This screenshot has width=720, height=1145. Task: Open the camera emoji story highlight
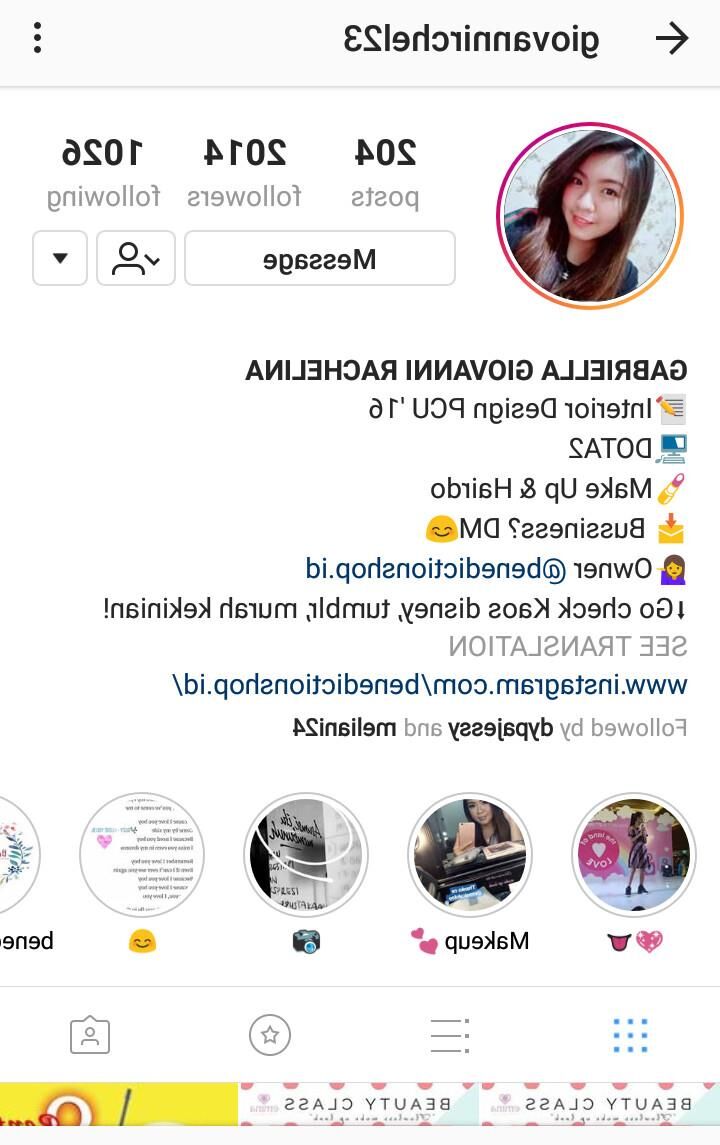(306, 855)
